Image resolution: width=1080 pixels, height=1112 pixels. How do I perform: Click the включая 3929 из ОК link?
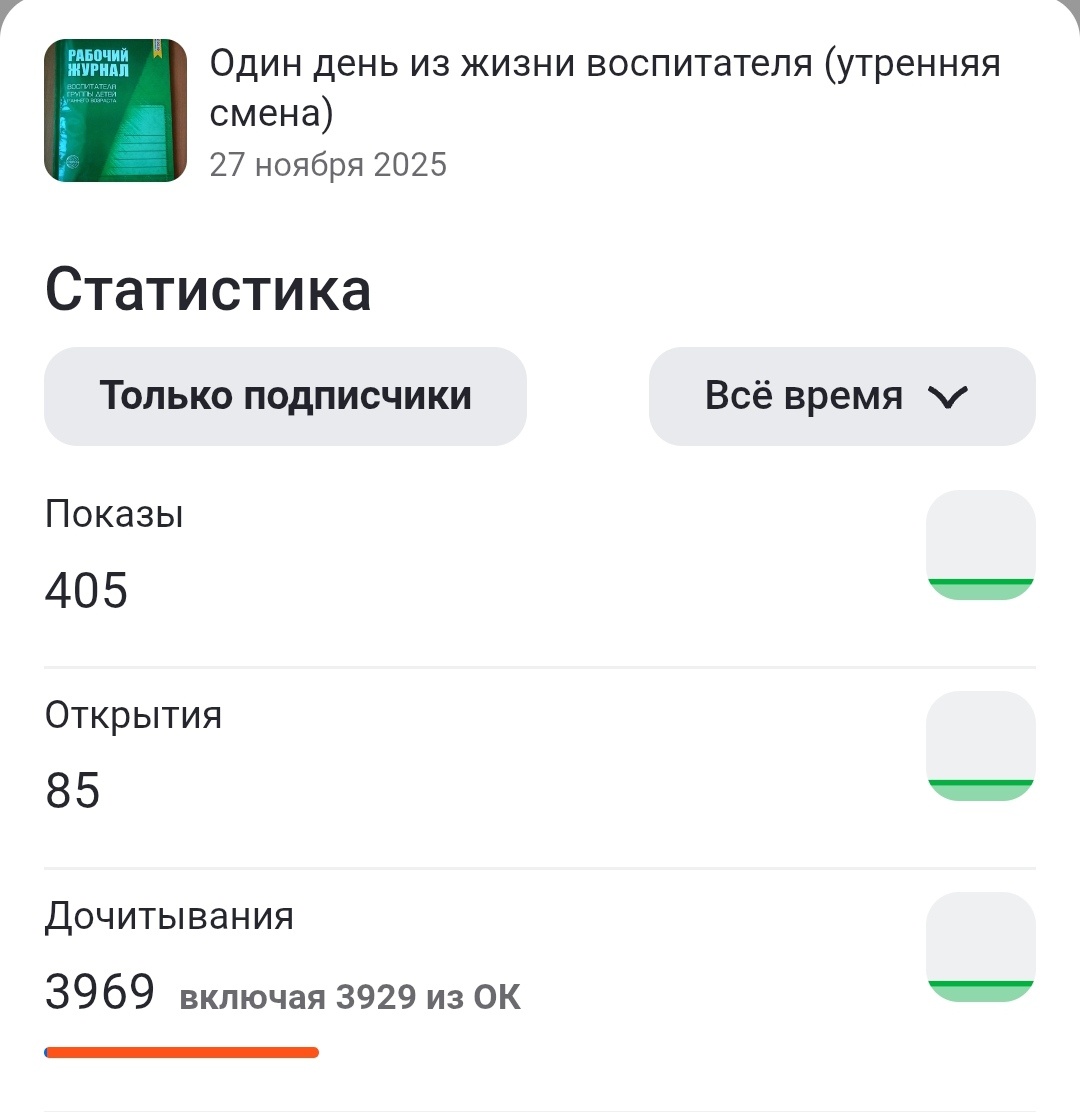(x=350, y=995)
